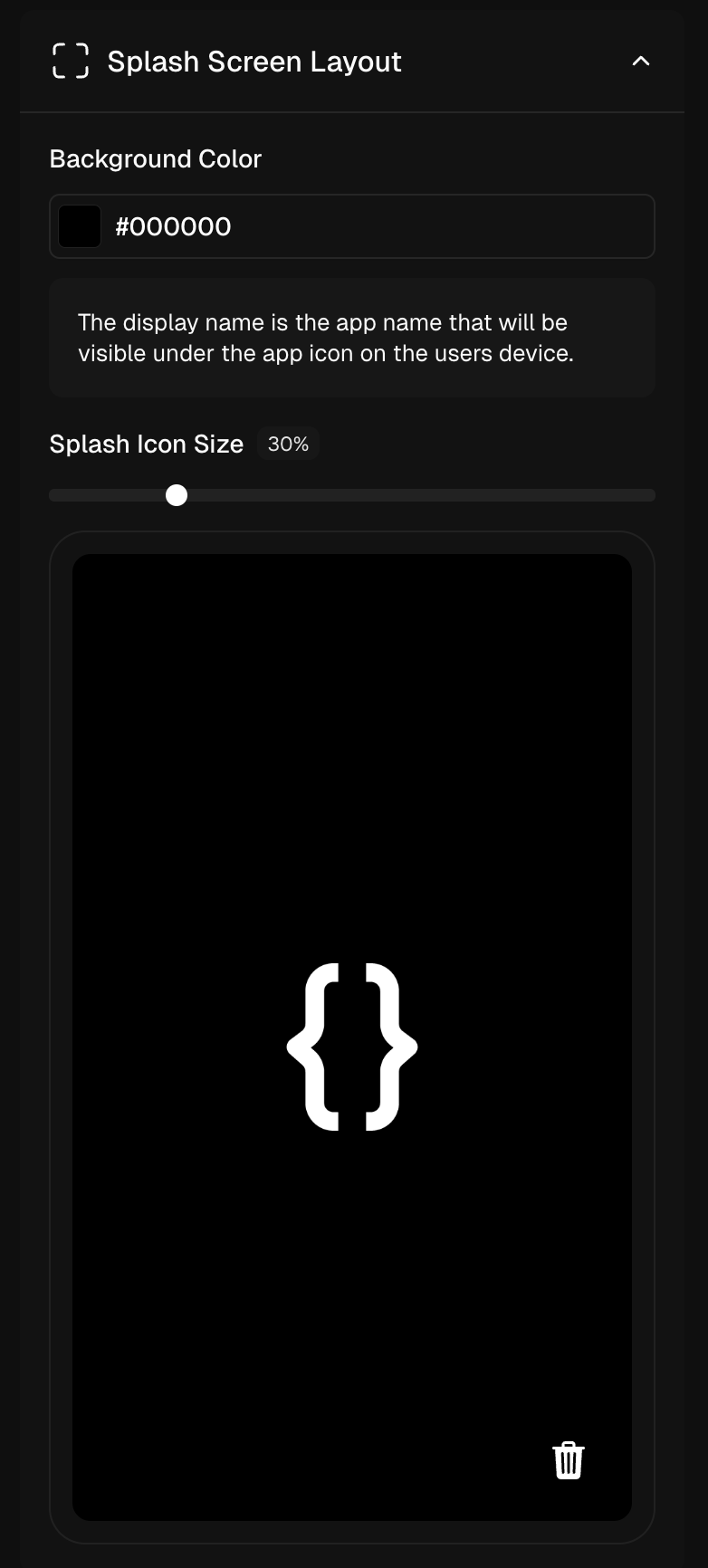Edit the #000000 hex color field
Image resolution: width=708 pixels, height=1568 pixels.
tap(362, 226)
